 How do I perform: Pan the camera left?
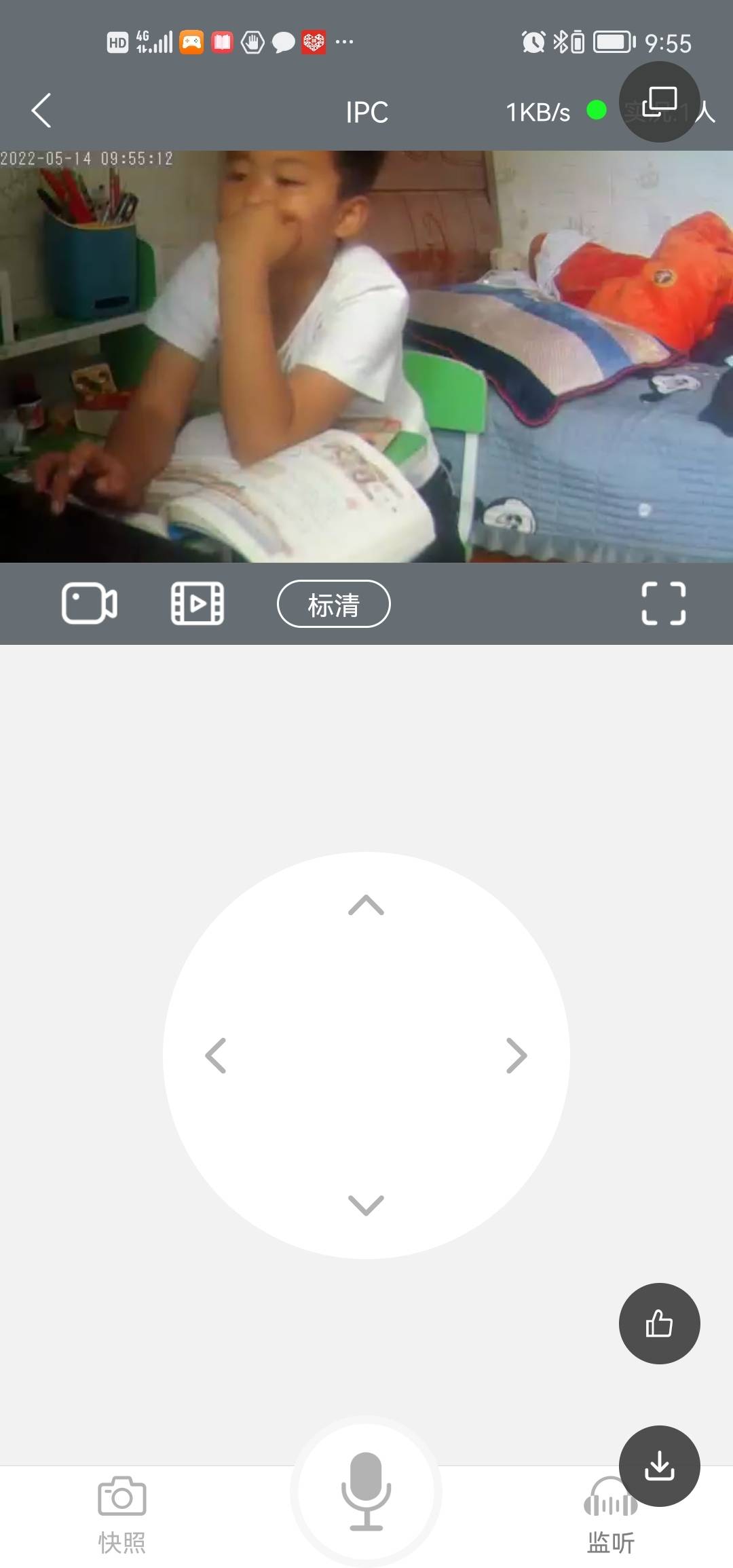(216, 1056)
